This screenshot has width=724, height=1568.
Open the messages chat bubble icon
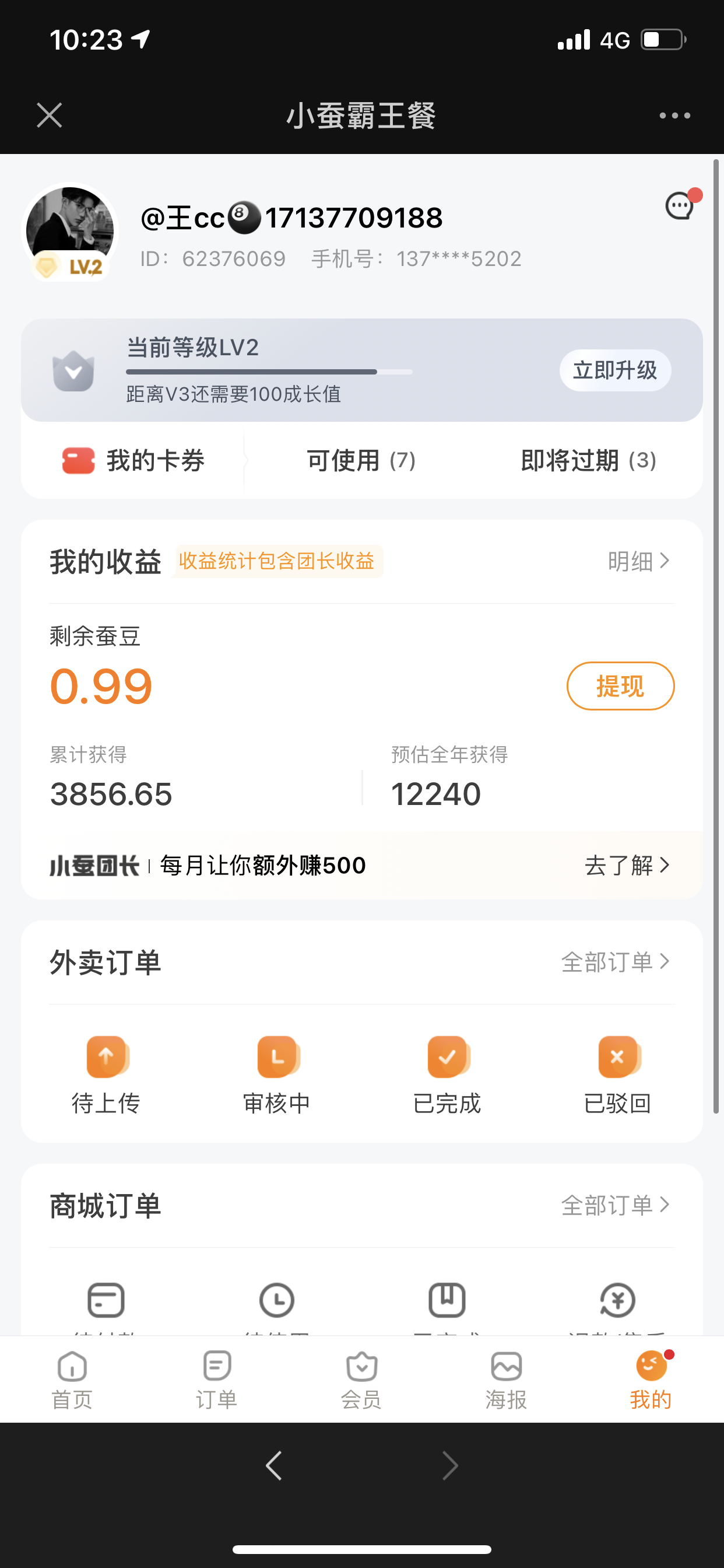pyautogui.click(x=680, y=206)
